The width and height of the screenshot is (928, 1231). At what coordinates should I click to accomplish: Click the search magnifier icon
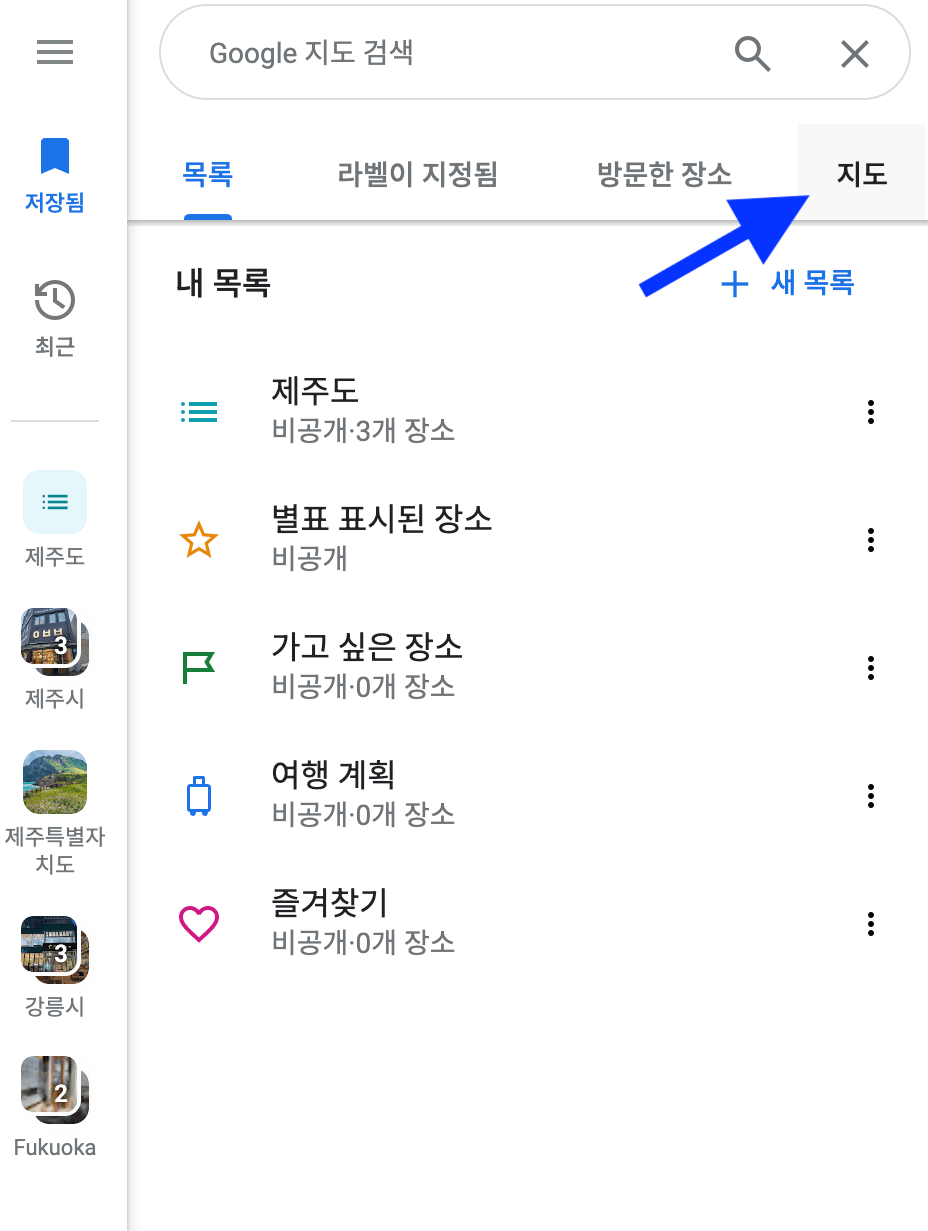pyautogui.click(x=752, y=54)
